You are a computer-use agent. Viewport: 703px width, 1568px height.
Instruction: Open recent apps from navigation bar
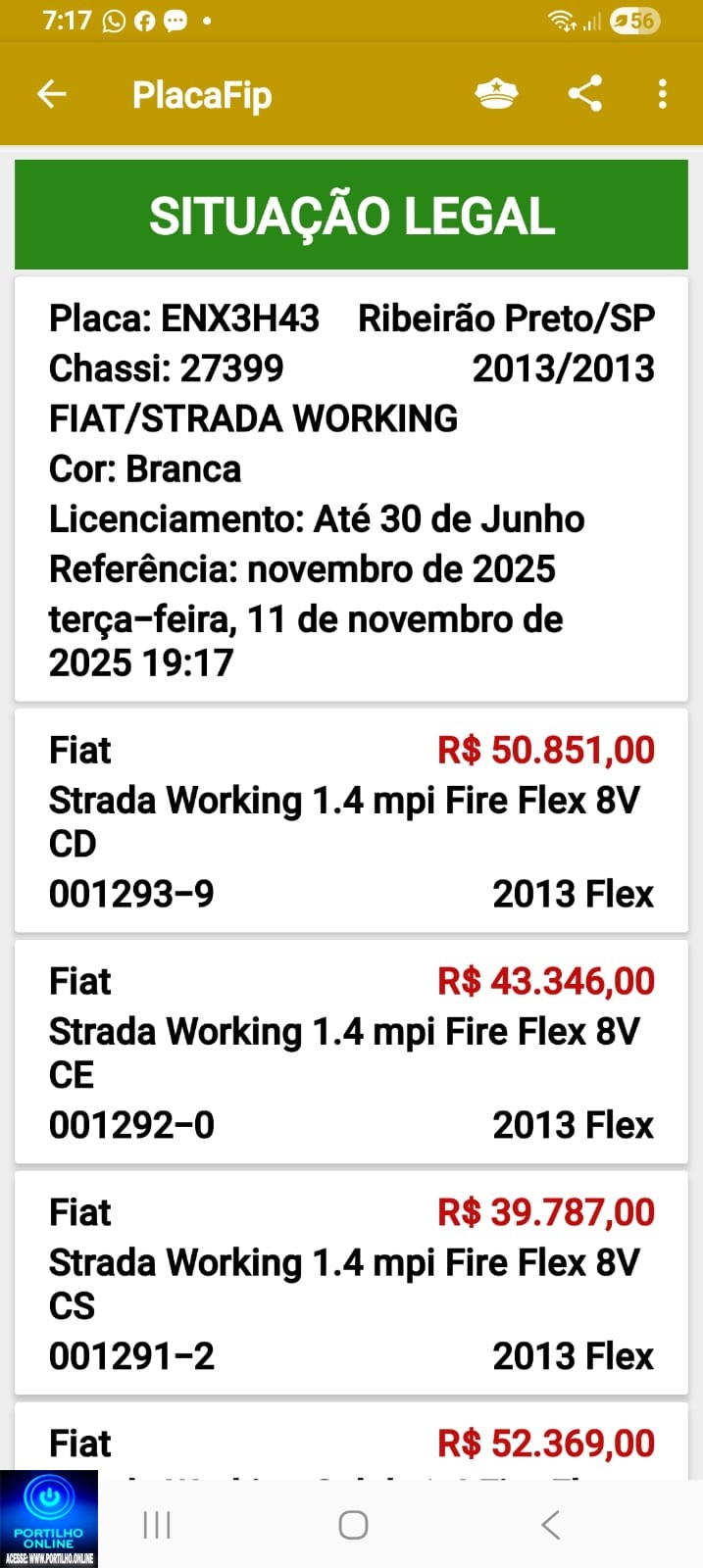click(x=157, y=1525)
